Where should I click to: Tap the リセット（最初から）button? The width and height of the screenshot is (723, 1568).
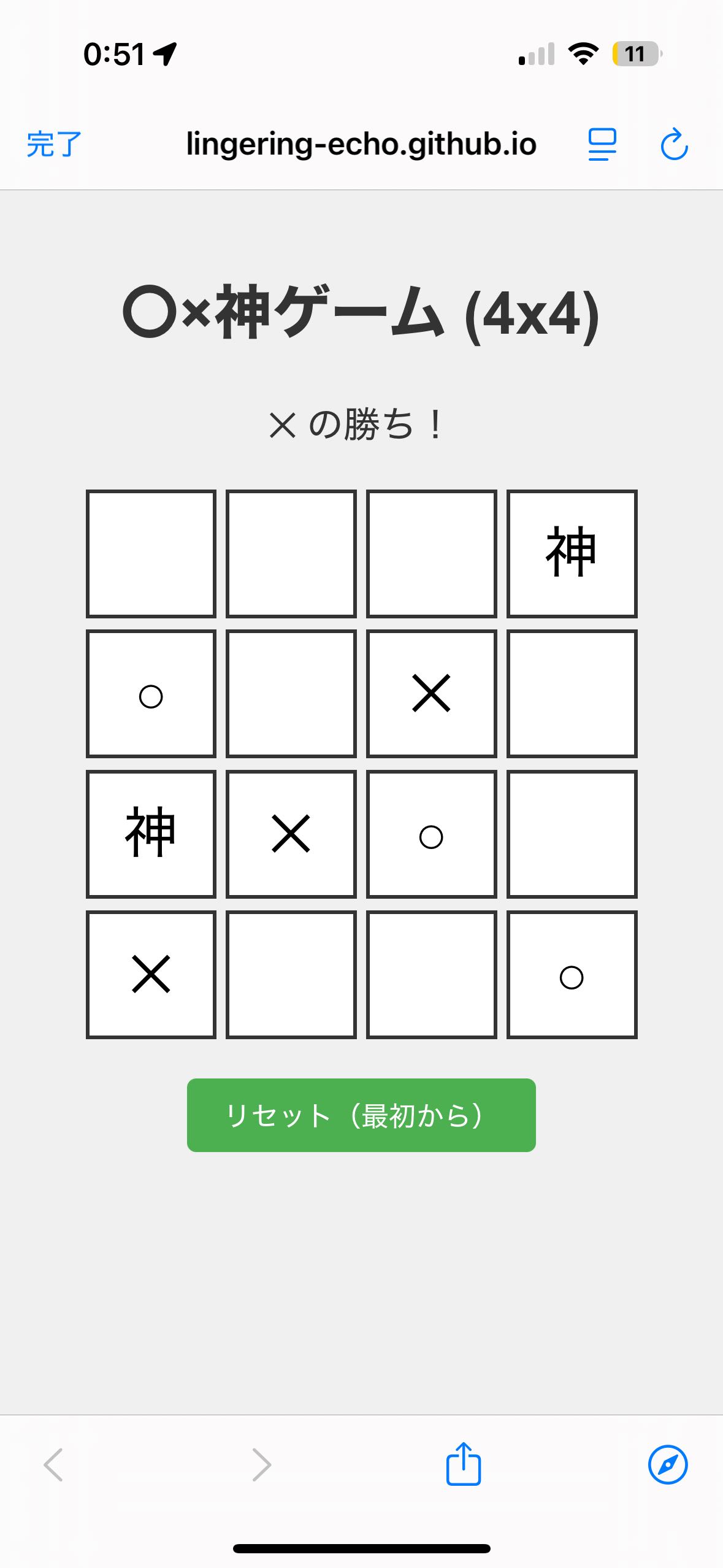(x=361, y=1115)
